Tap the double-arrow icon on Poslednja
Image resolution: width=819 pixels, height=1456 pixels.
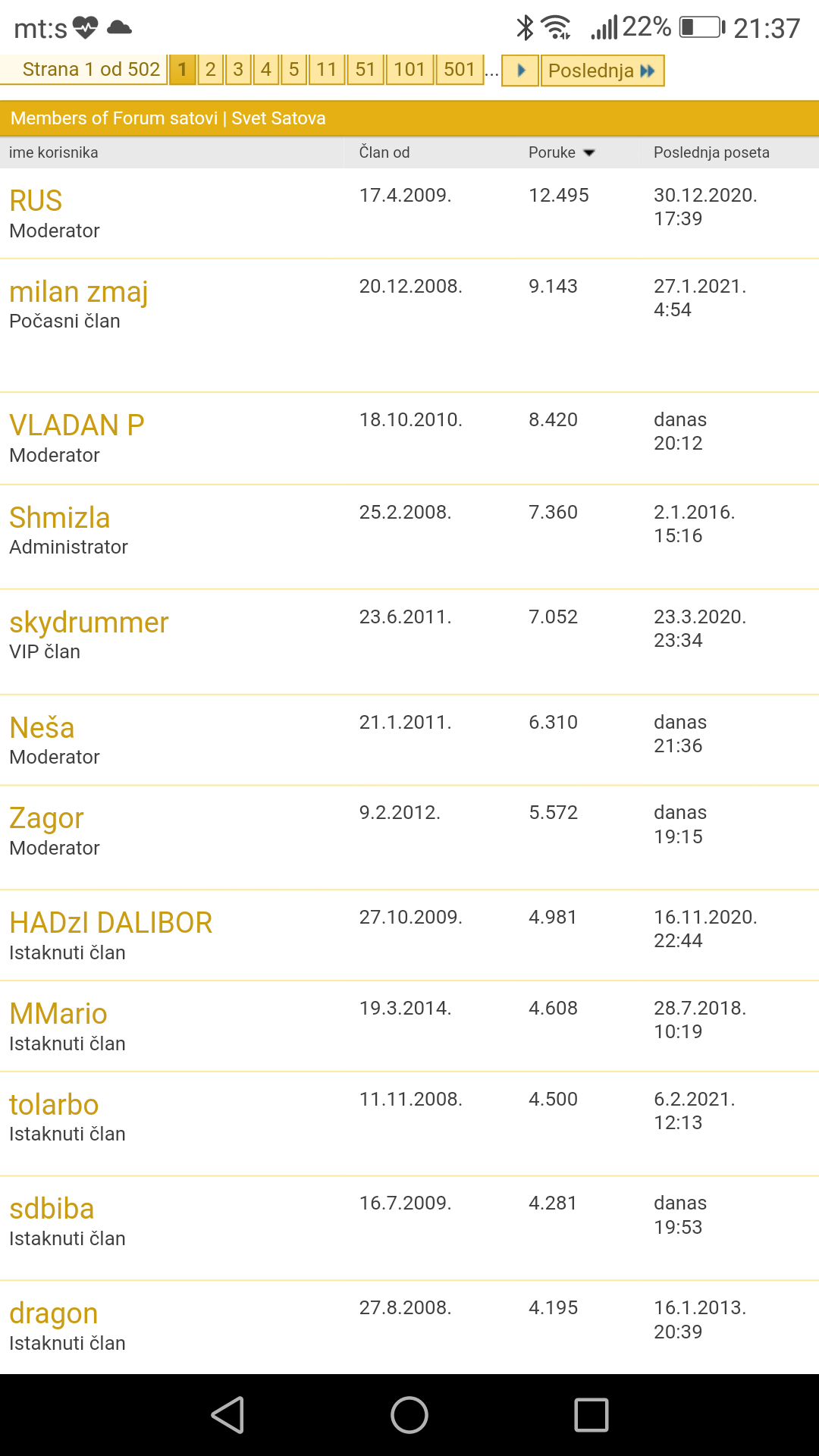coord(646,70)
